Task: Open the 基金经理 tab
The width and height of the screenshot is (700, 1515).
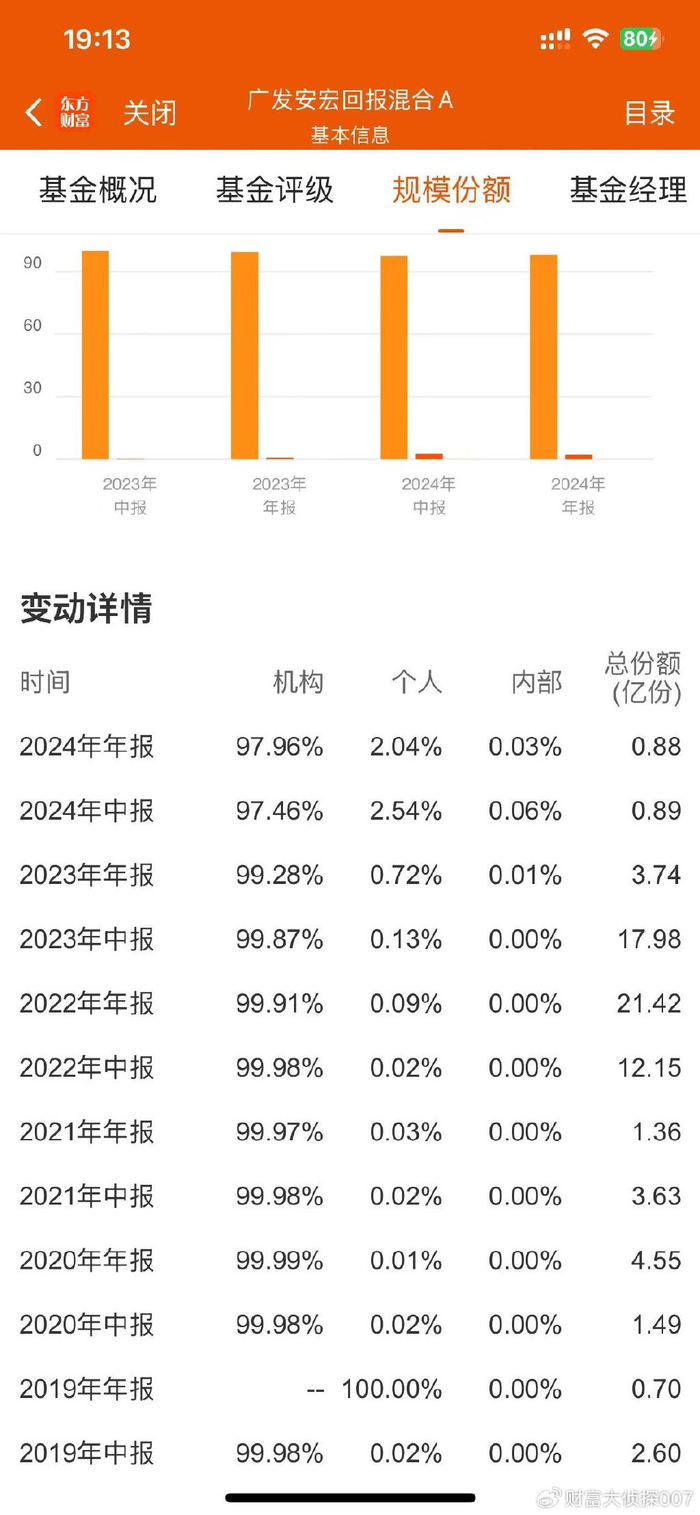Action: tap(629, 190)
